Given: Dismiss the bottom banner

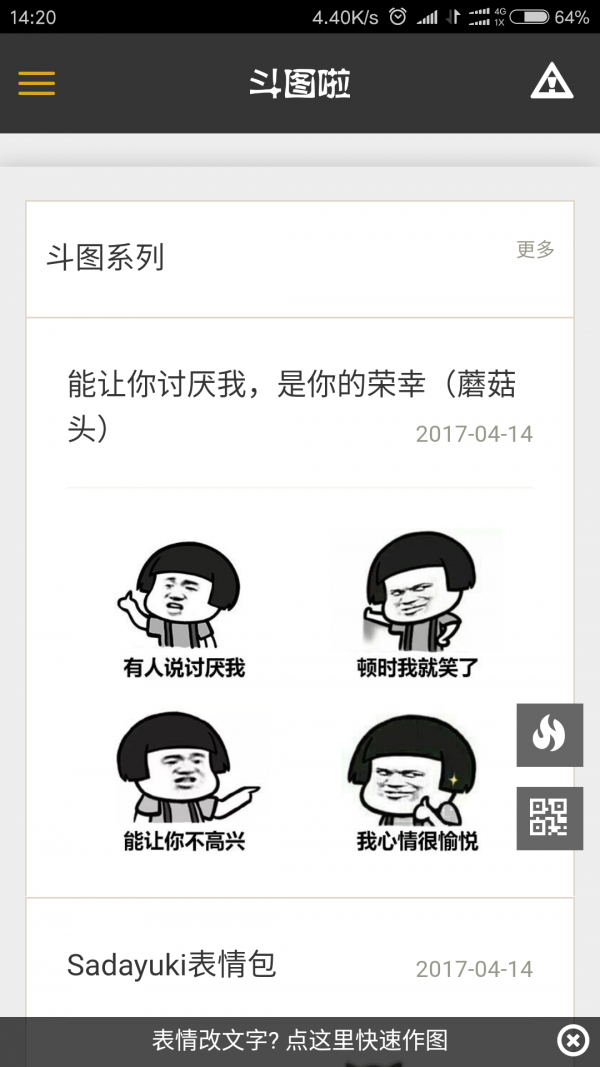Looking at the screenshot, I should point(572,1041).
